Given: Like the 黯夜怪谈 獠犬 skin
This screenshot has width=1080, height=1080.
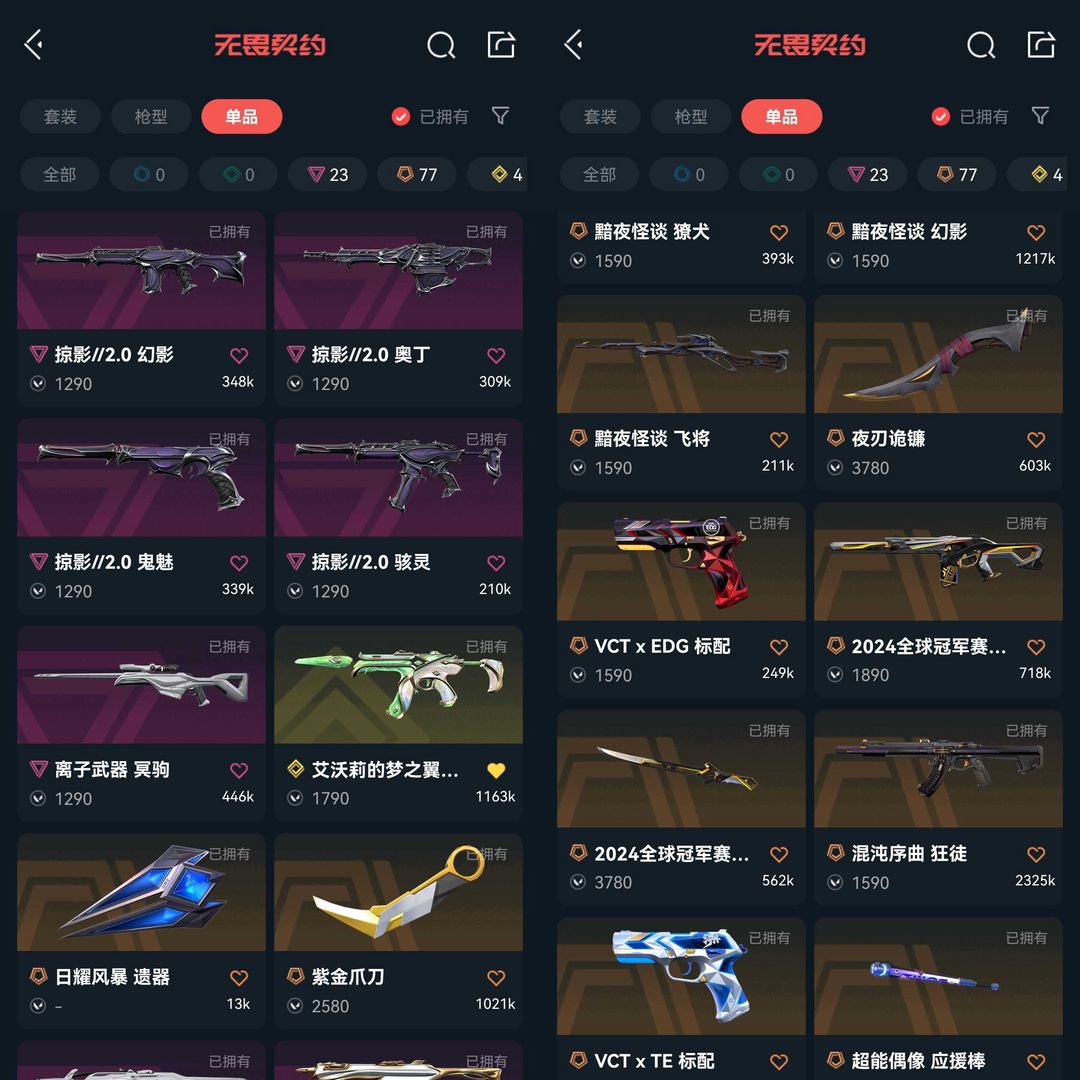Looking at the screenshot, I should [779, 233].
